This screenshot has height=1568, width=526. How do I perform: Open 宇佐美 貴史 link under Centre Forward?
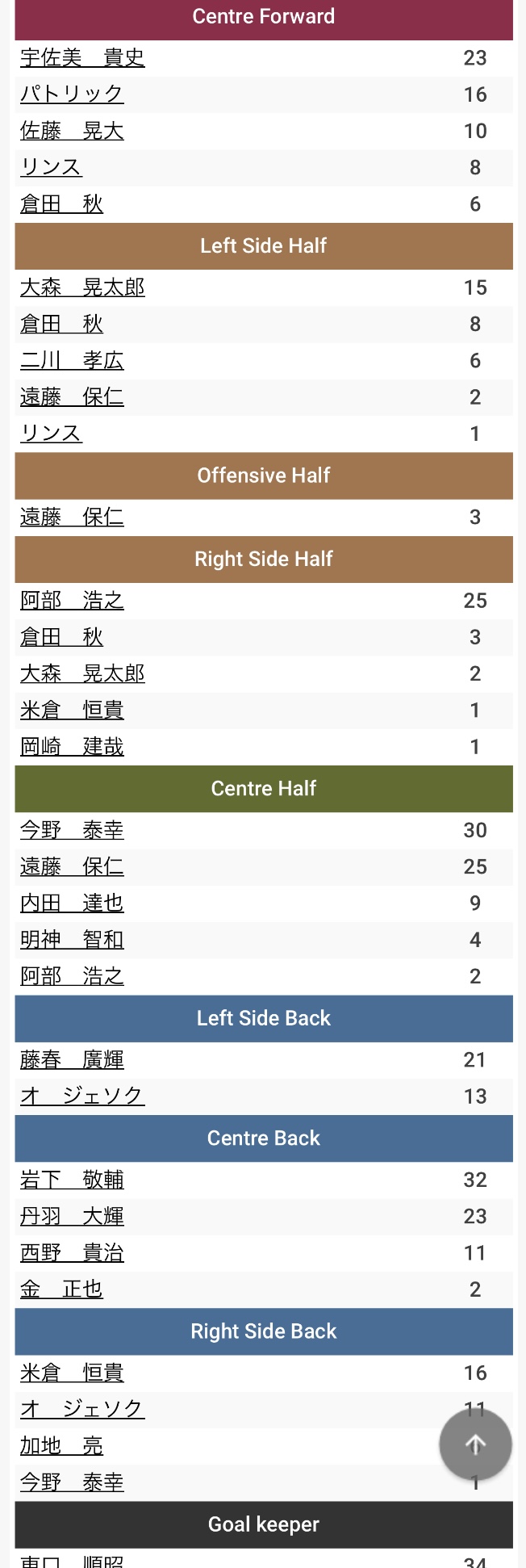pyautogui.click(x=82, y=58)
